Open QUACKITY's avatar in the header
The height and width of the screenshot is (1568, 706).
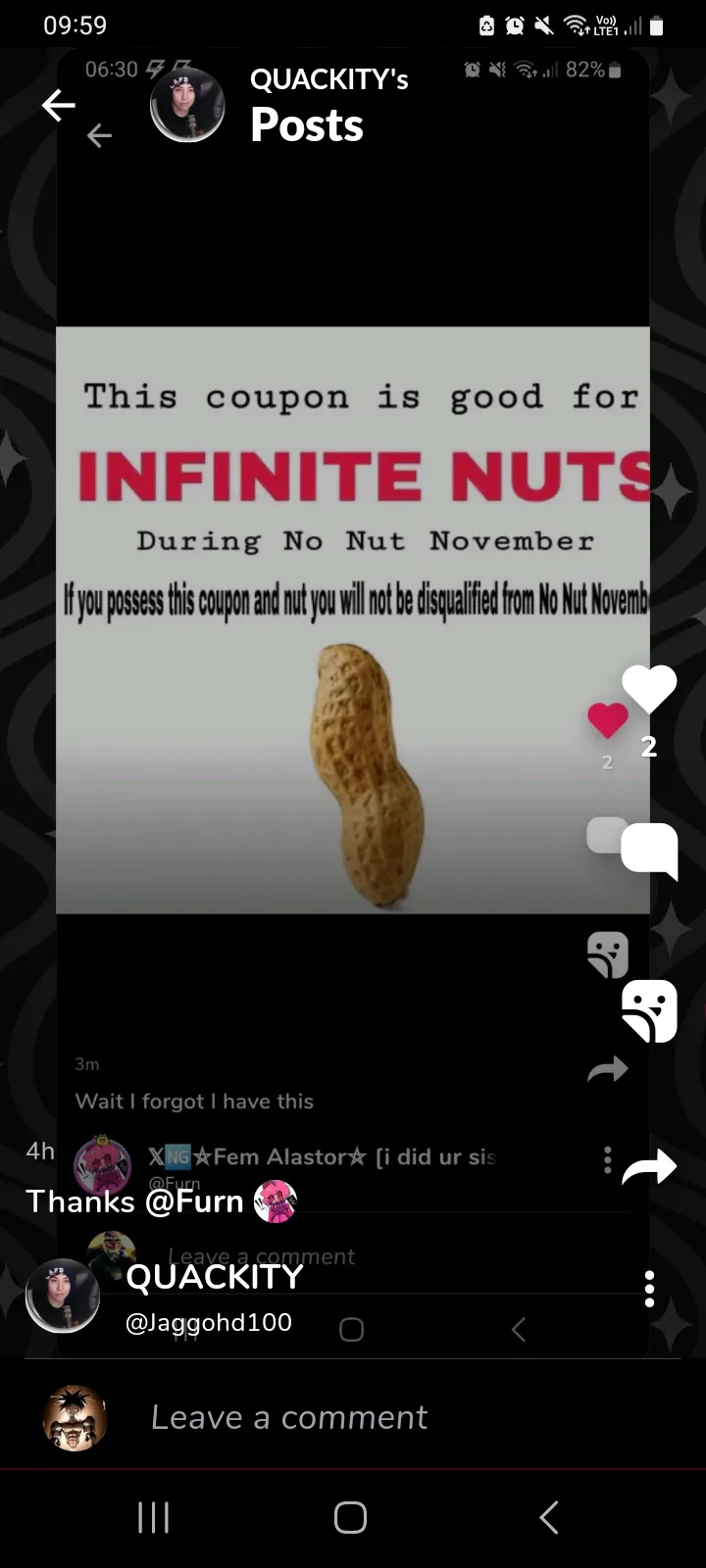click(x=187, y=105)
